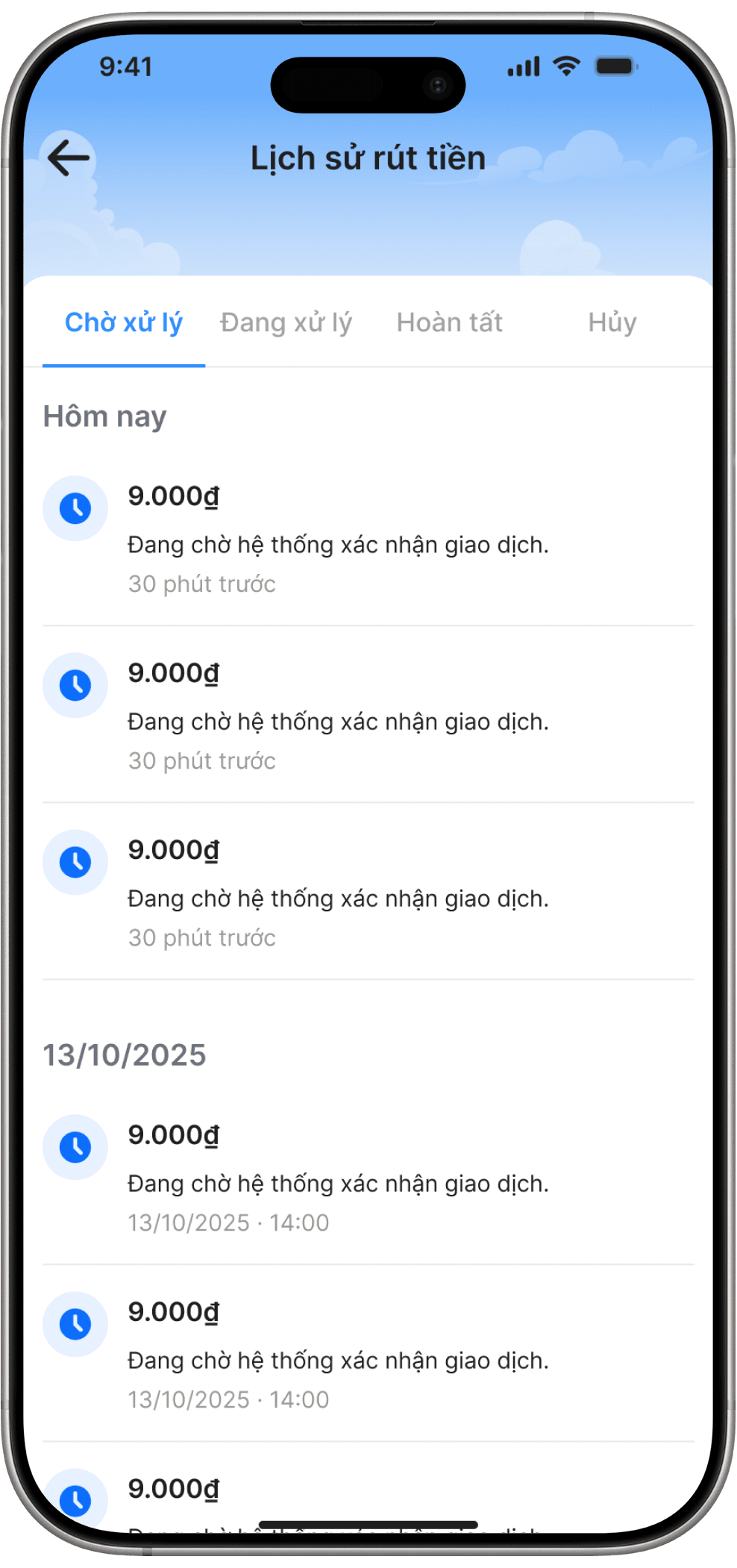The image size is (737, 1568).
Task: Tap the back arrow to exit withdrawal history
Action: [x=68, y=157]
